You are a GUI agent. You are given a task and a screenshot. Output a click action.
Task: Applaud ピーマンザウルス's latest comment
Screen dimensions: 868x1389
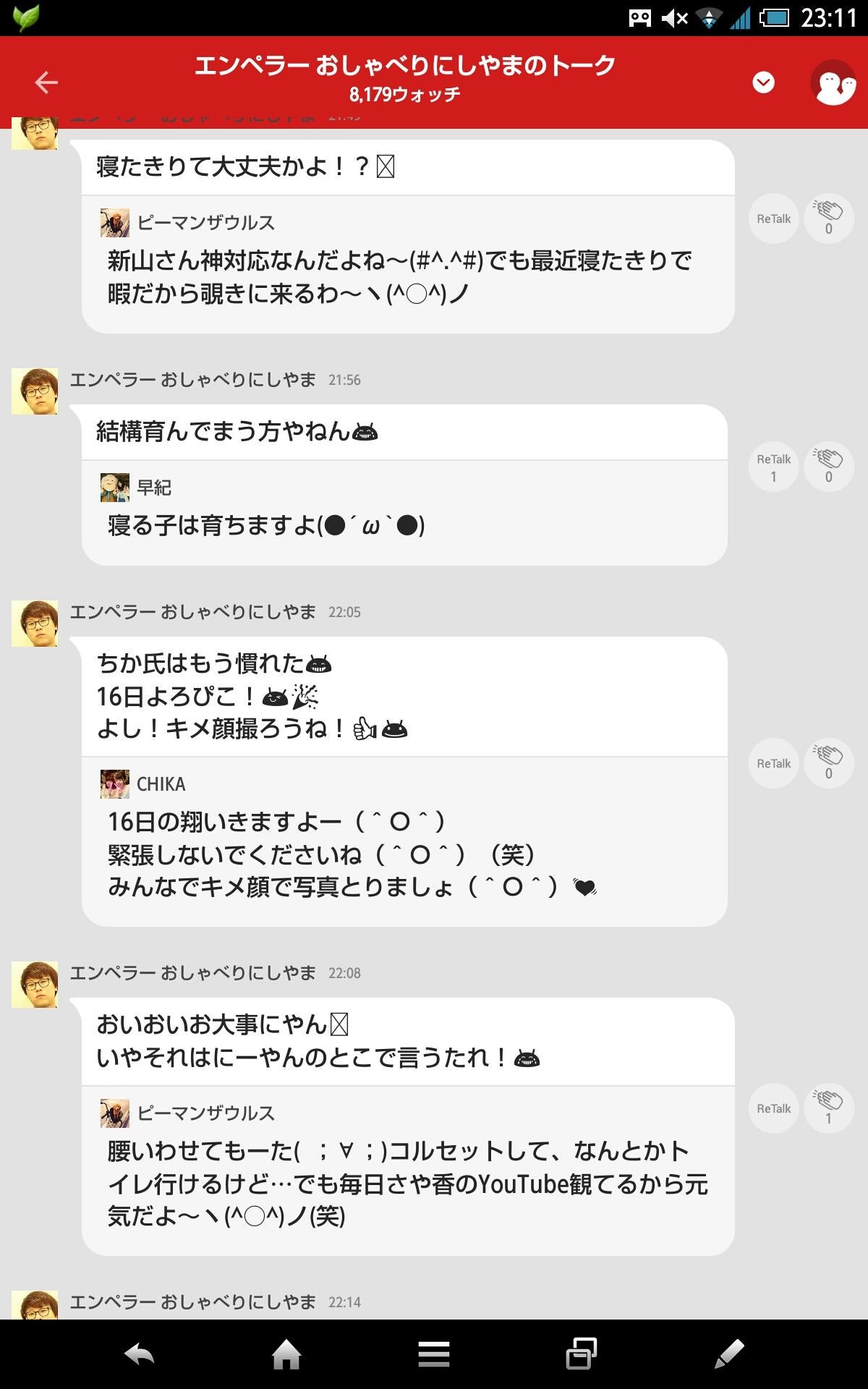point(829,1108)
